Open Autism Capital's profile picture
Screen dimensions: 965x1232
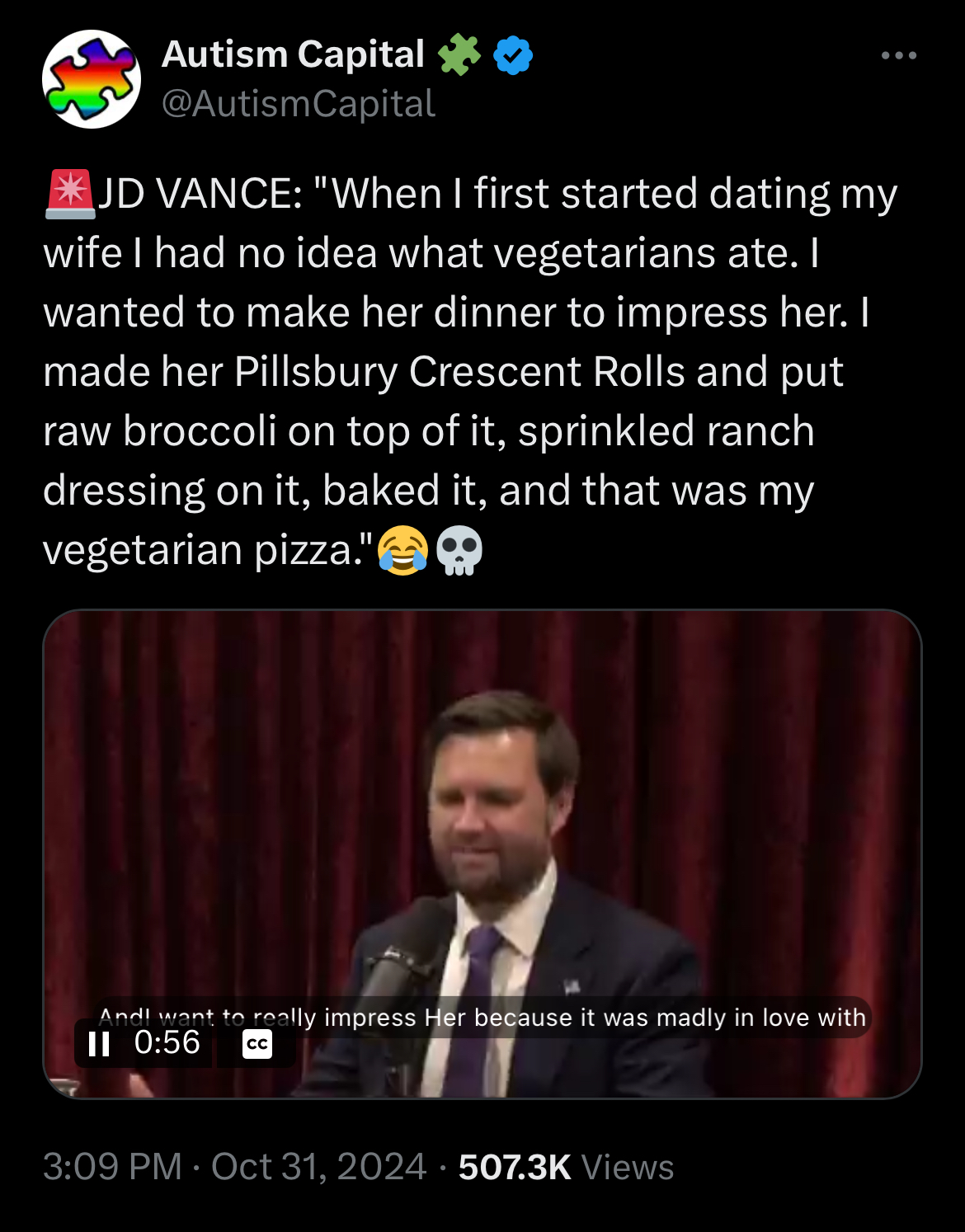click(x=92, y=79)
